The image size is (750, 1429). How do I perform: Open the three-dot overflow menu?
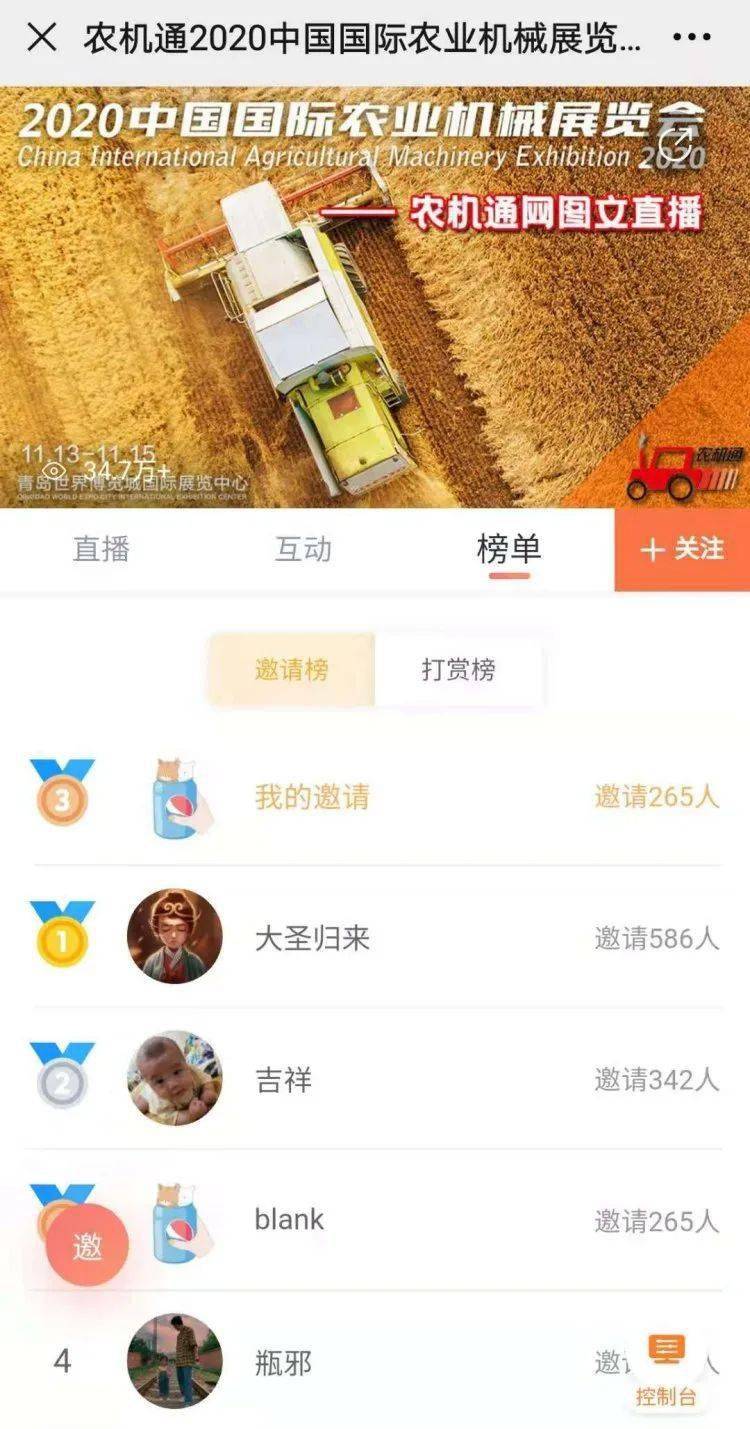tap(691, 39)
